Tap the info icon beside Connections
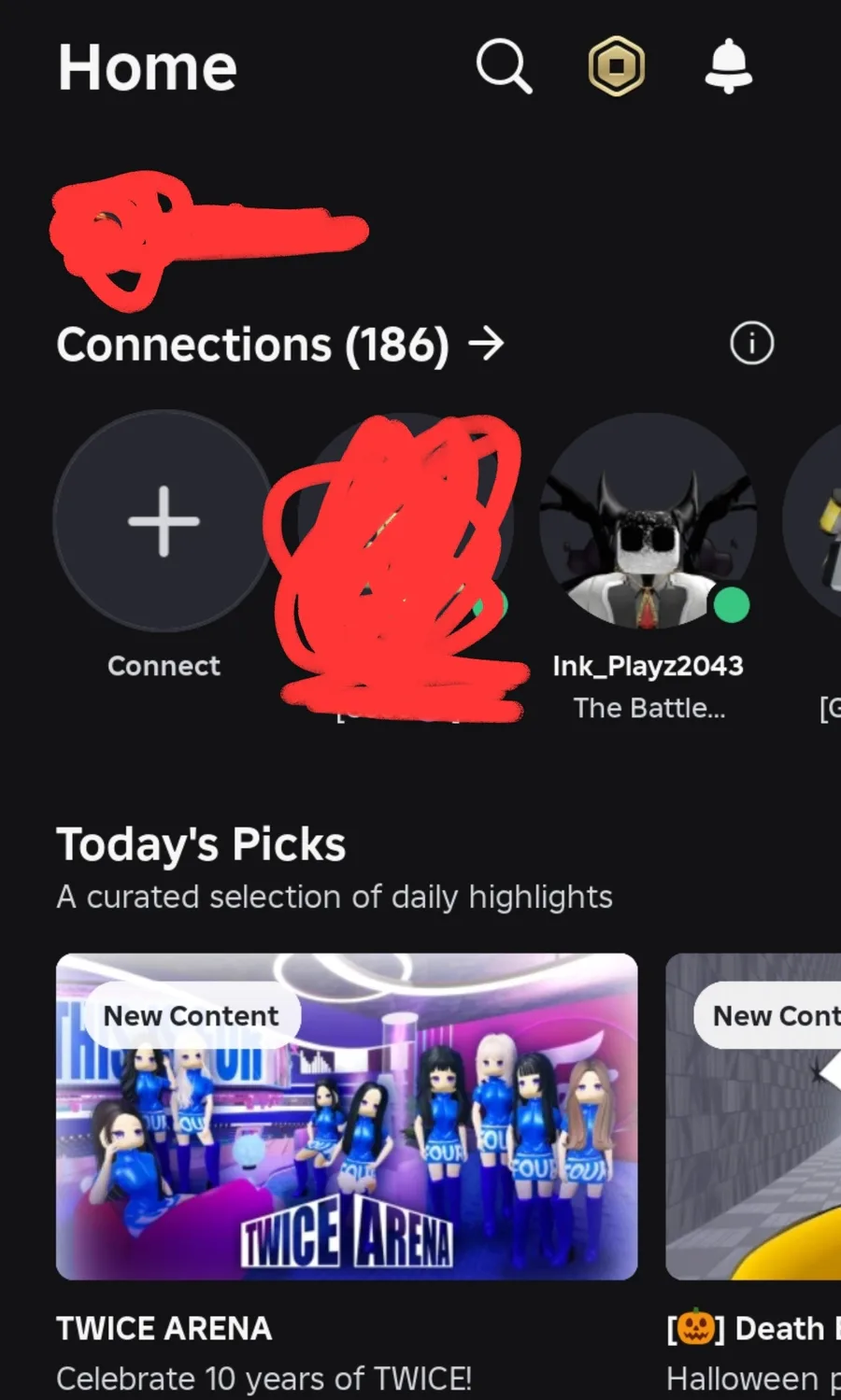This screenshot has height=1400, width=841. pyautogui.click(x=751, y=344)
